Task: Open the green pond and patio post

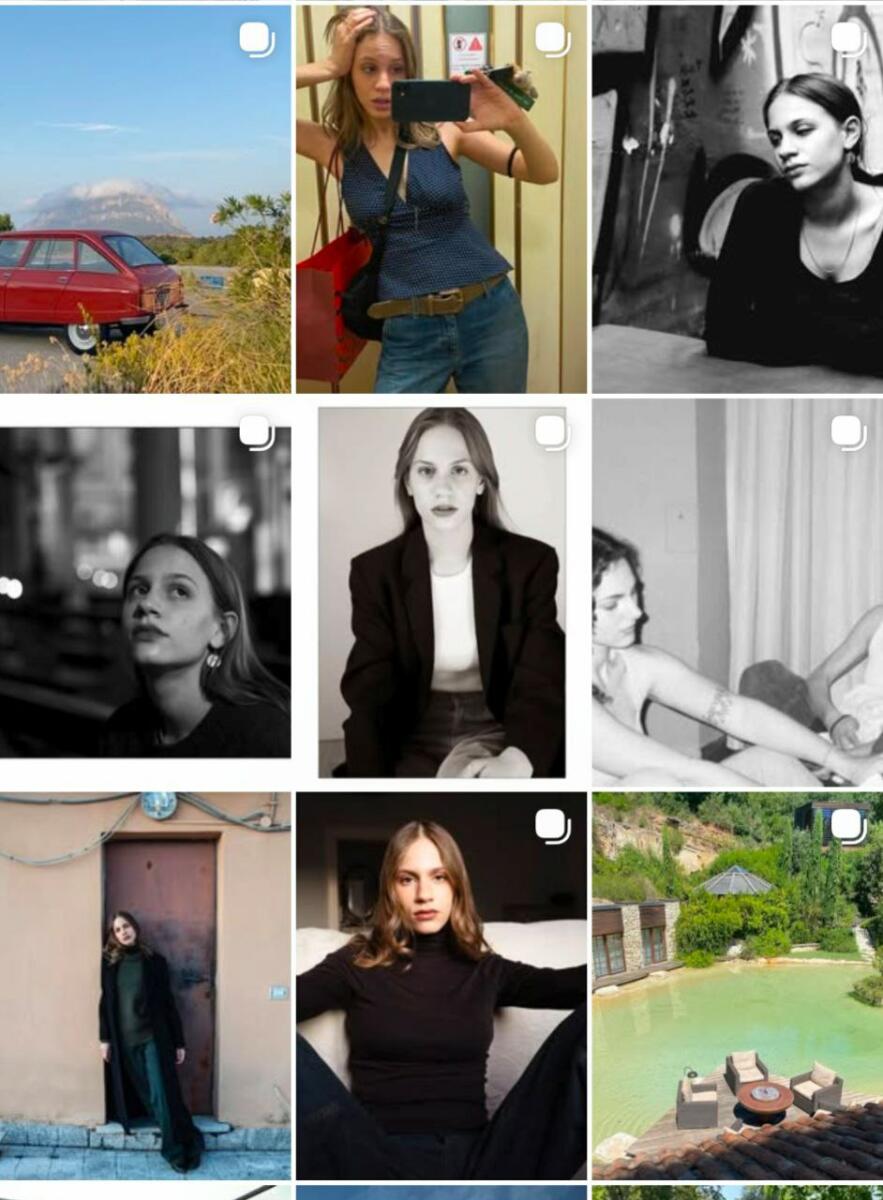Action: point(737,985)
